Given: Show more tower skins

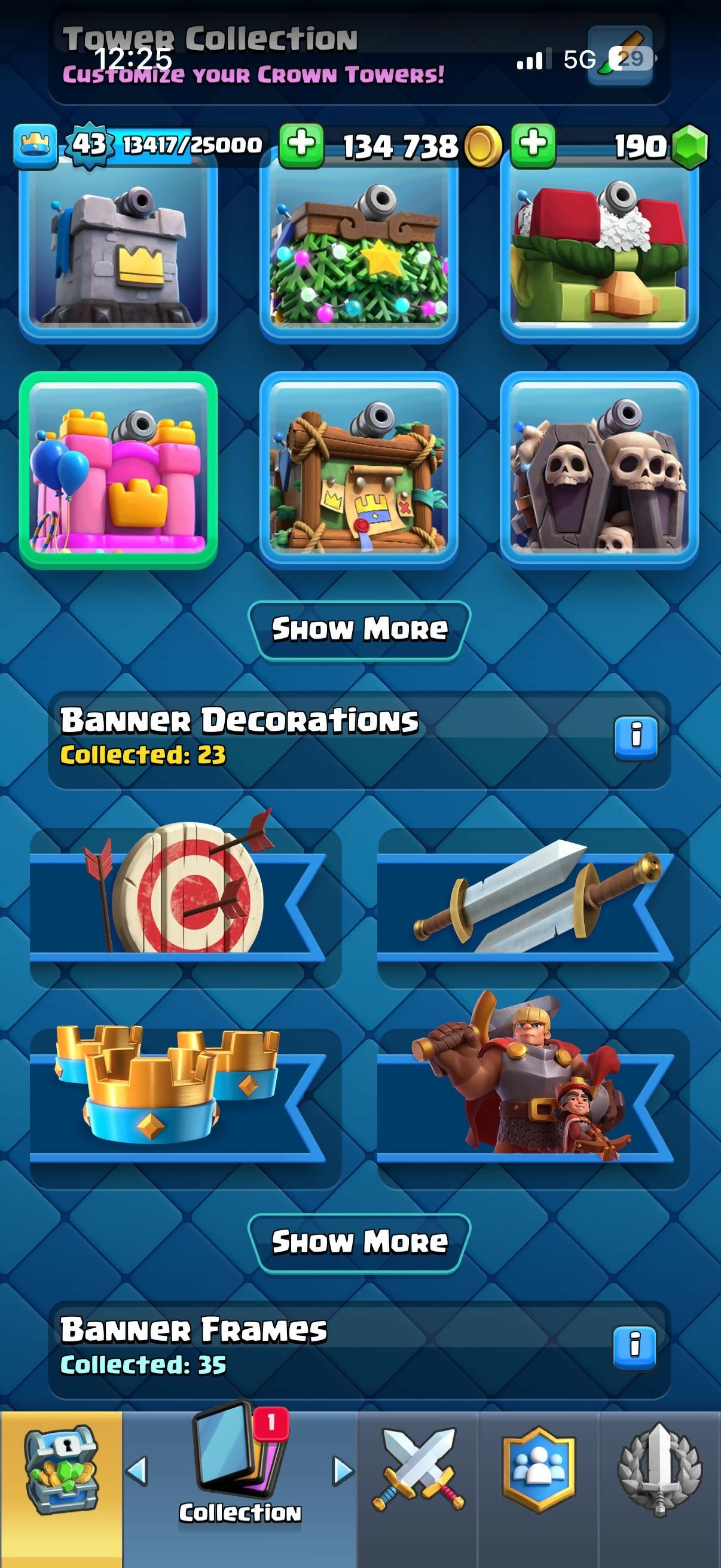Looking at the screenshot, I should [x=359, y=630].
